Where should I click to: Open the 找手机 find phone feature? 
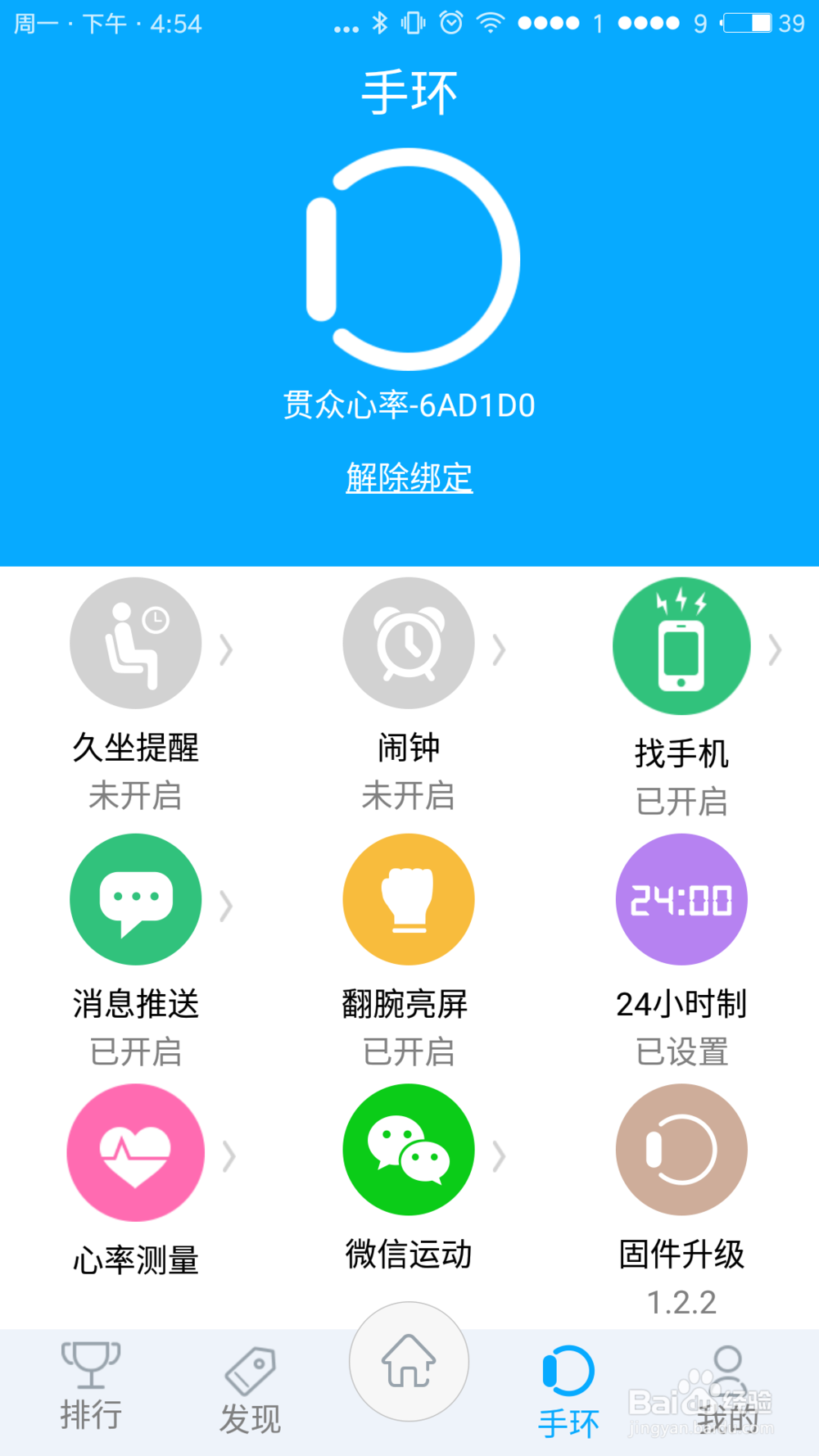tap(681, 647)
